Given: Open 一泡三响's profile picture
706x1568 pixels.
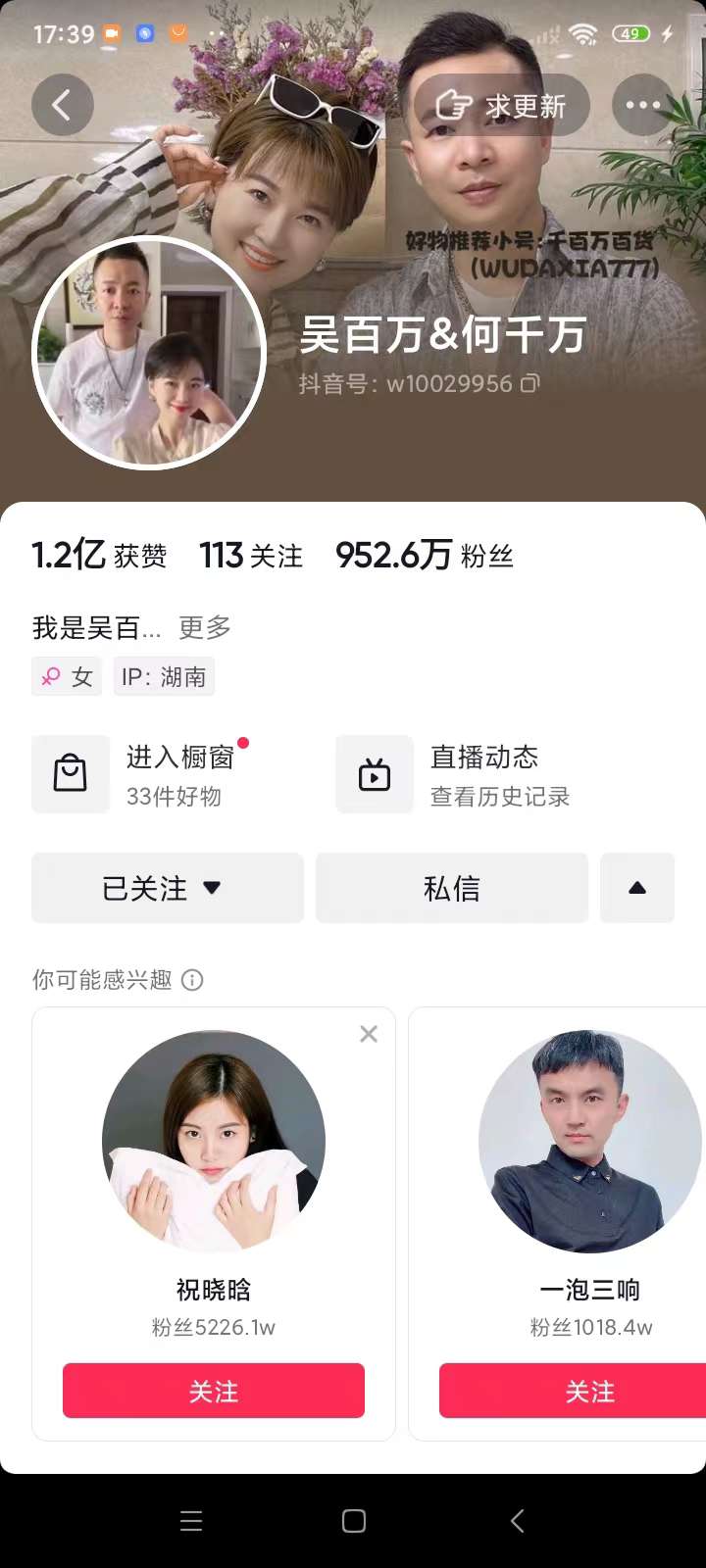Looking at the screenshot, I should pyautogui.click(x=590, y=1142).
